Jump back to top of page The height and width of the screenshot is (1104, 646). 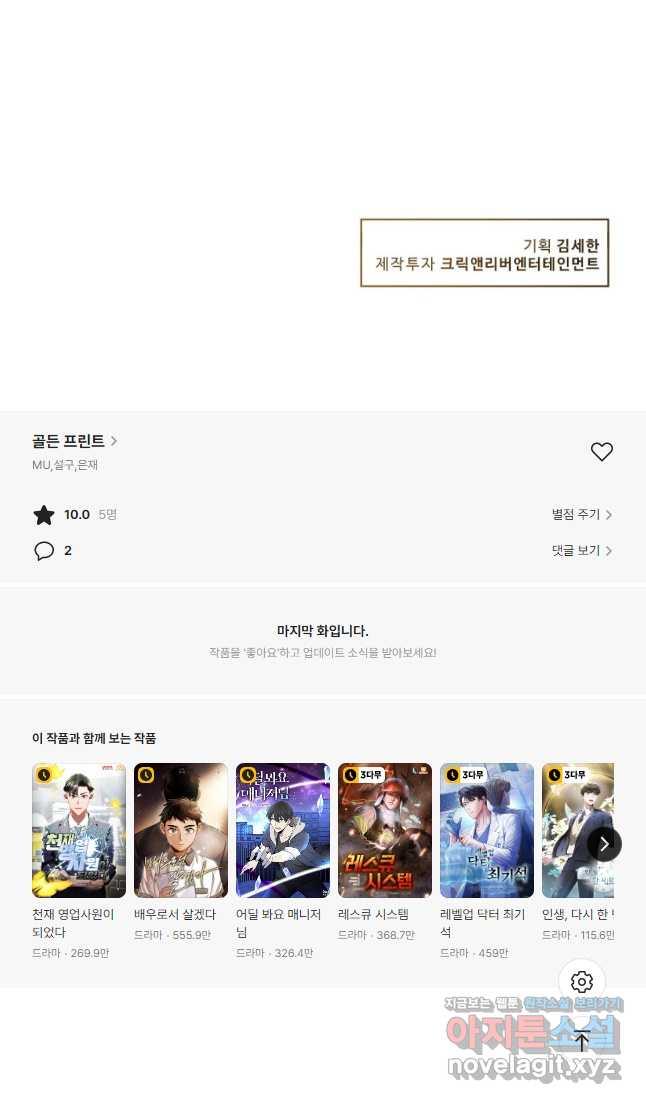[581, 1040]
